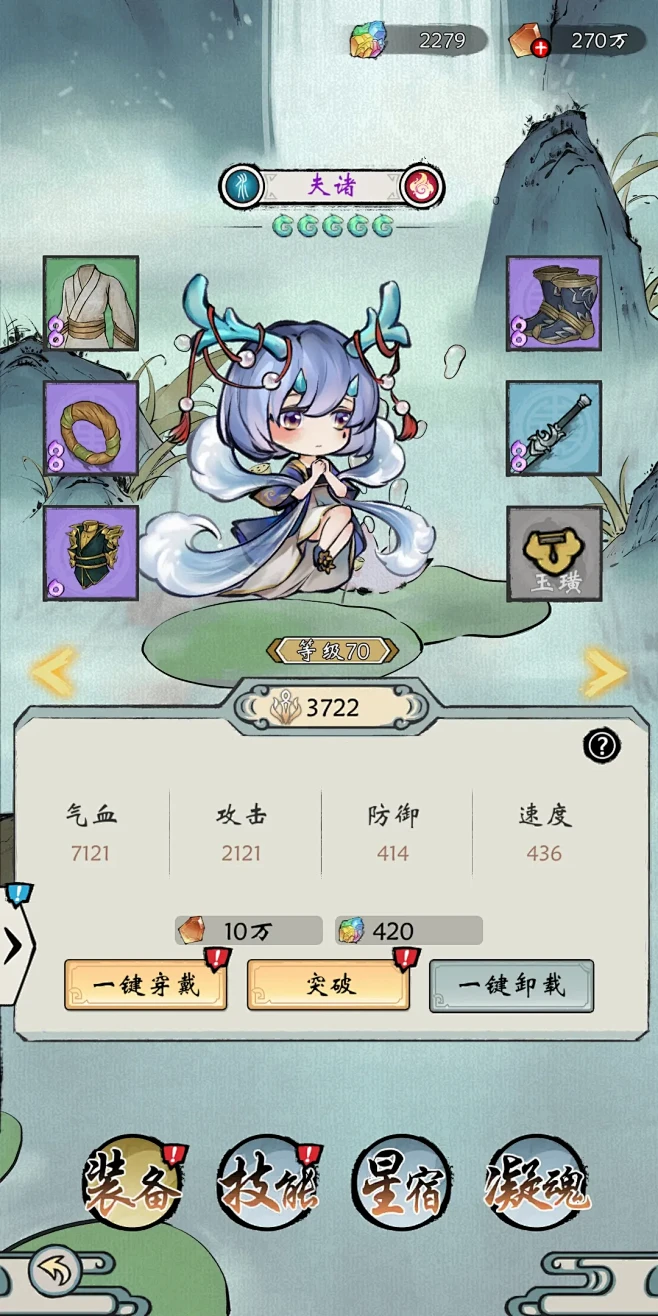Image resolution: width=658 pixels, height=1316 pixels.
Task: Expand the side panel arrow on left edge
Action: coord(14,944)
